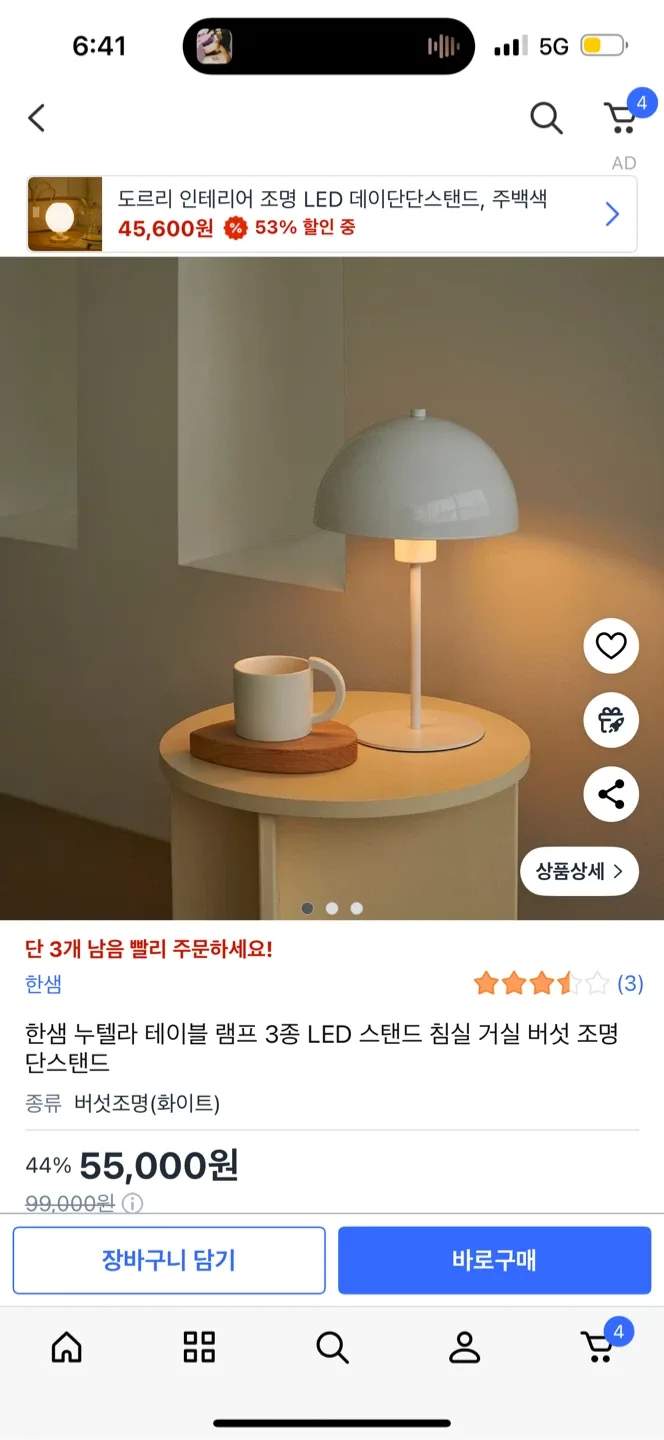The image size is (664, 1440).
Task: Visit the 한샘 brand page
Action: click(44, 984)
